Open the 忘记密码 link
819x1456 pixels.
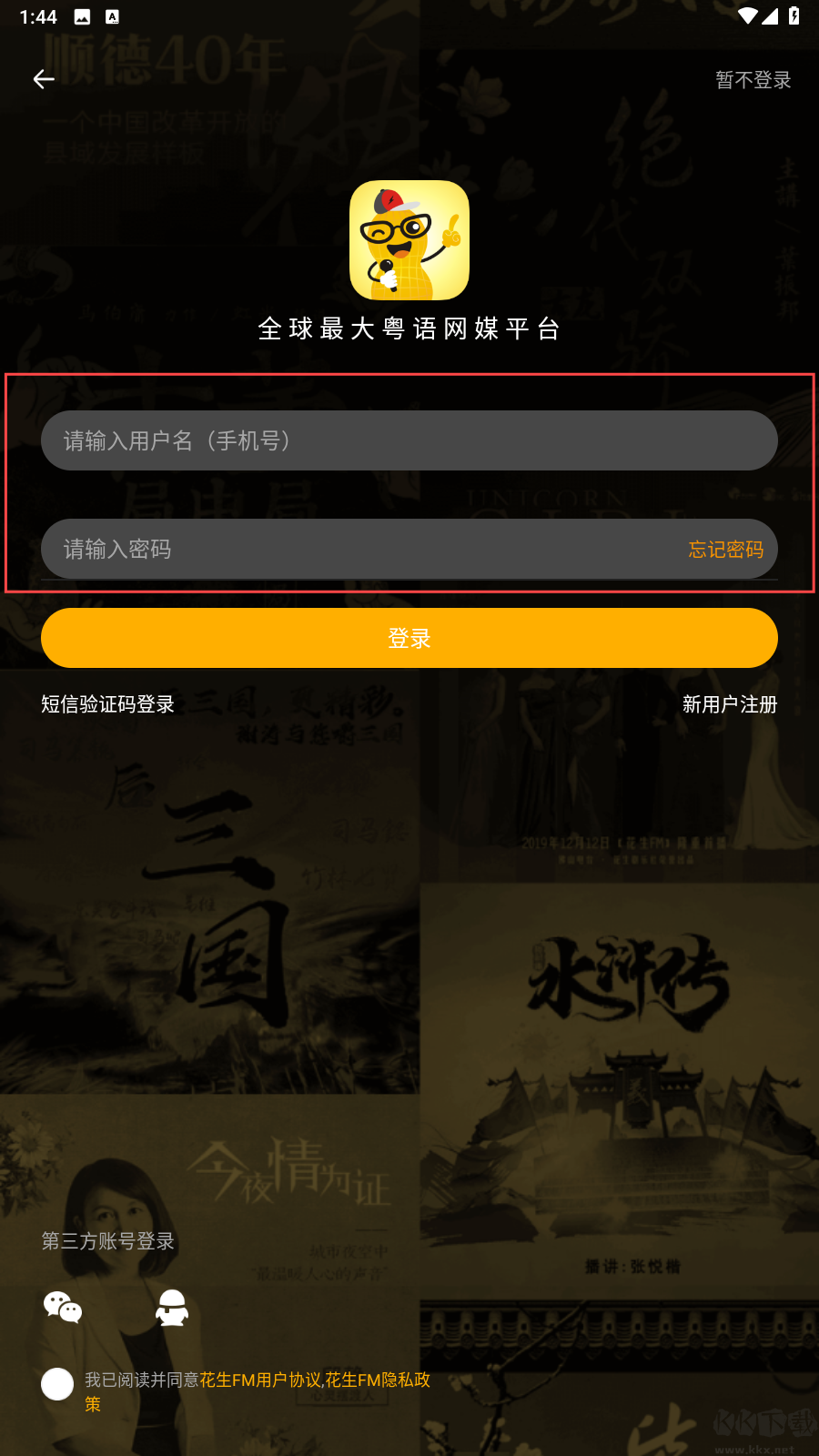(x=725, y=550)
